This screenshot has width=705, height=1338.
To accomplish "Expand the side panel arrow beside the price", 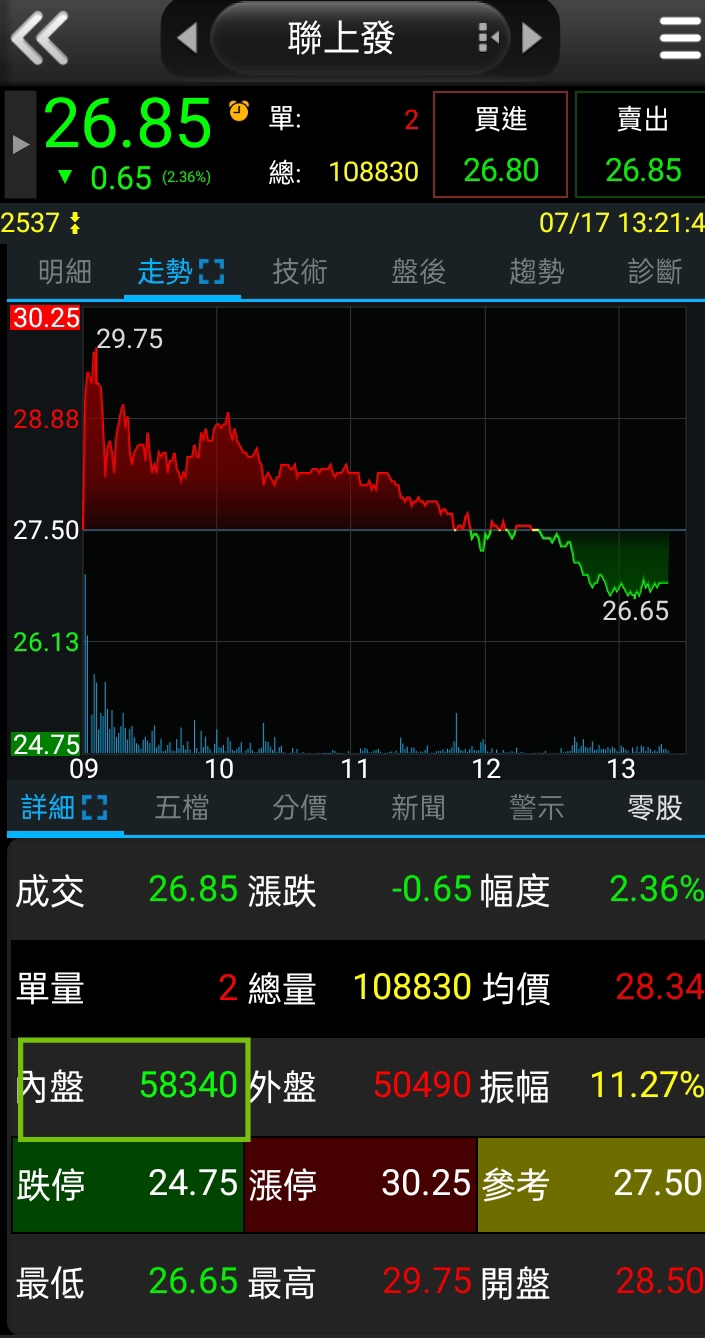I will [20, 145].
